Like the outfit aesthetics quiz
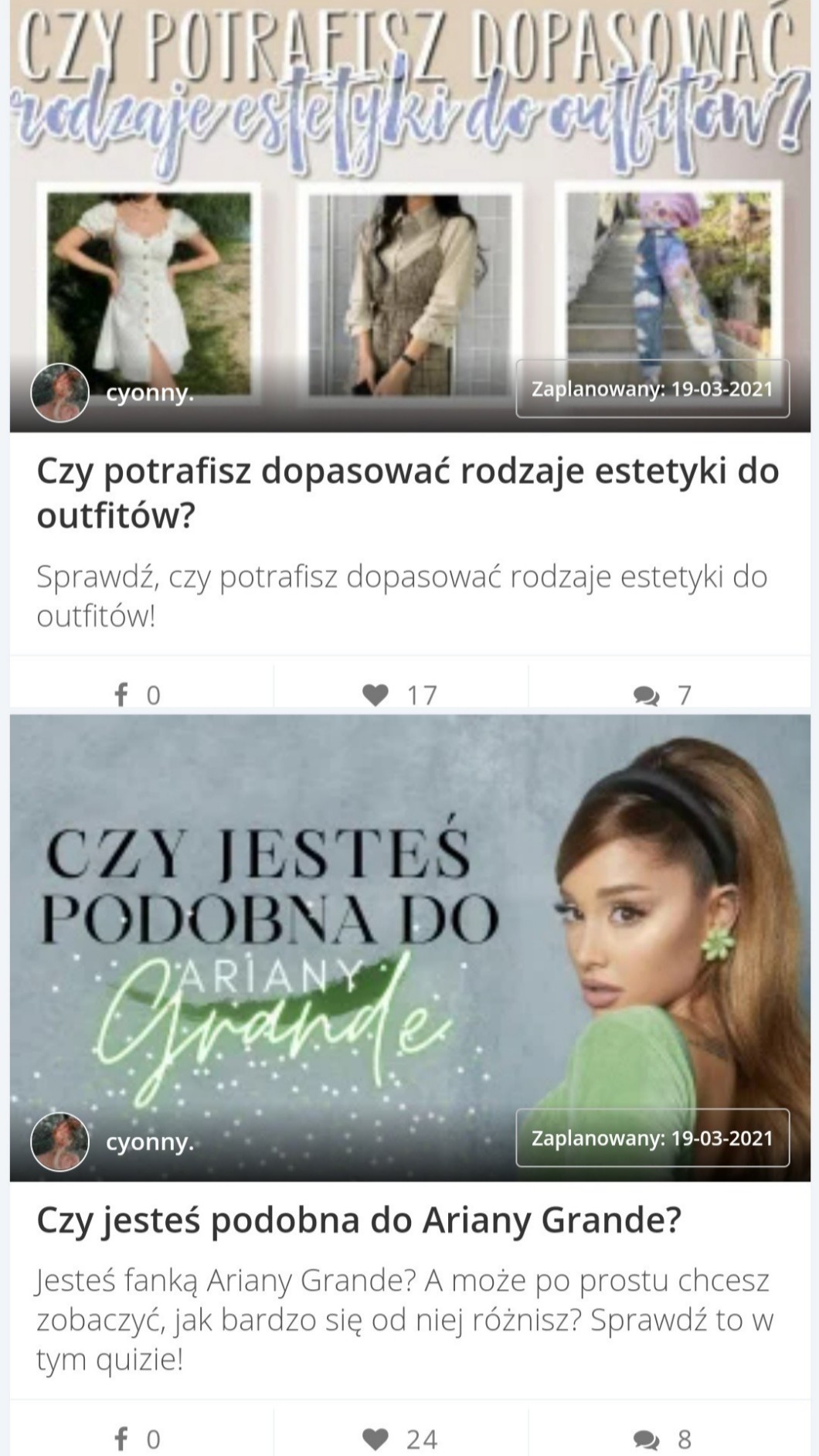 (400, 694)
